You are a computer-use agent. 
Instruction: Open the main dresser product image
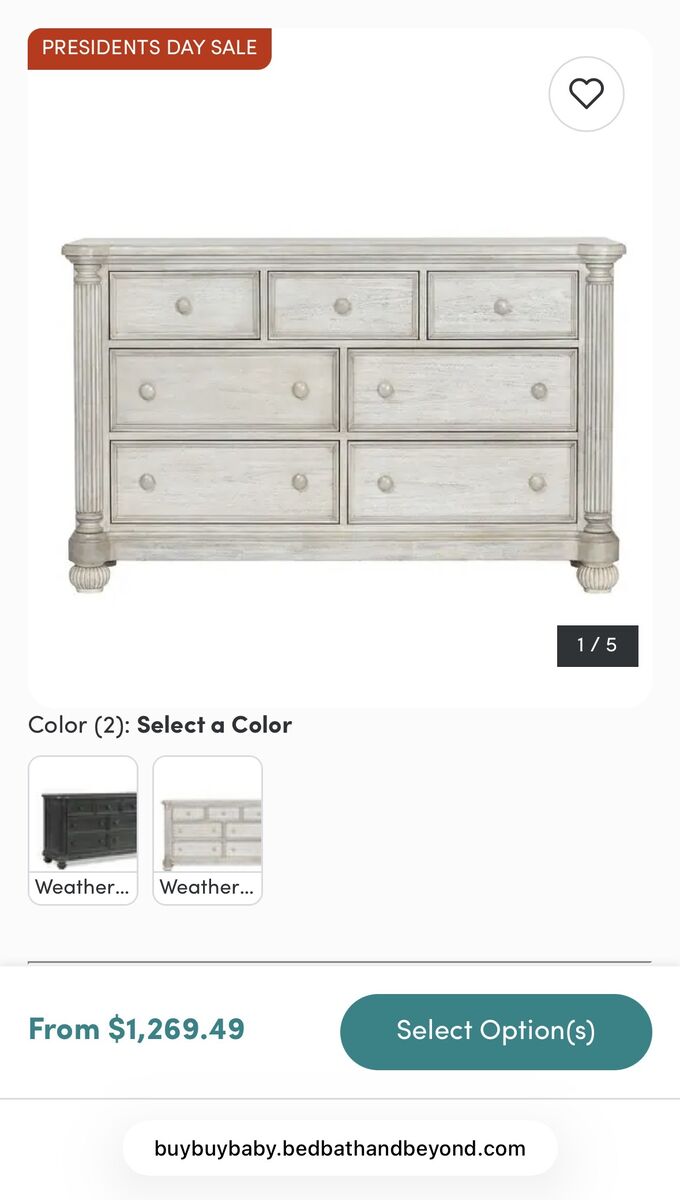[x=340, y=416]
